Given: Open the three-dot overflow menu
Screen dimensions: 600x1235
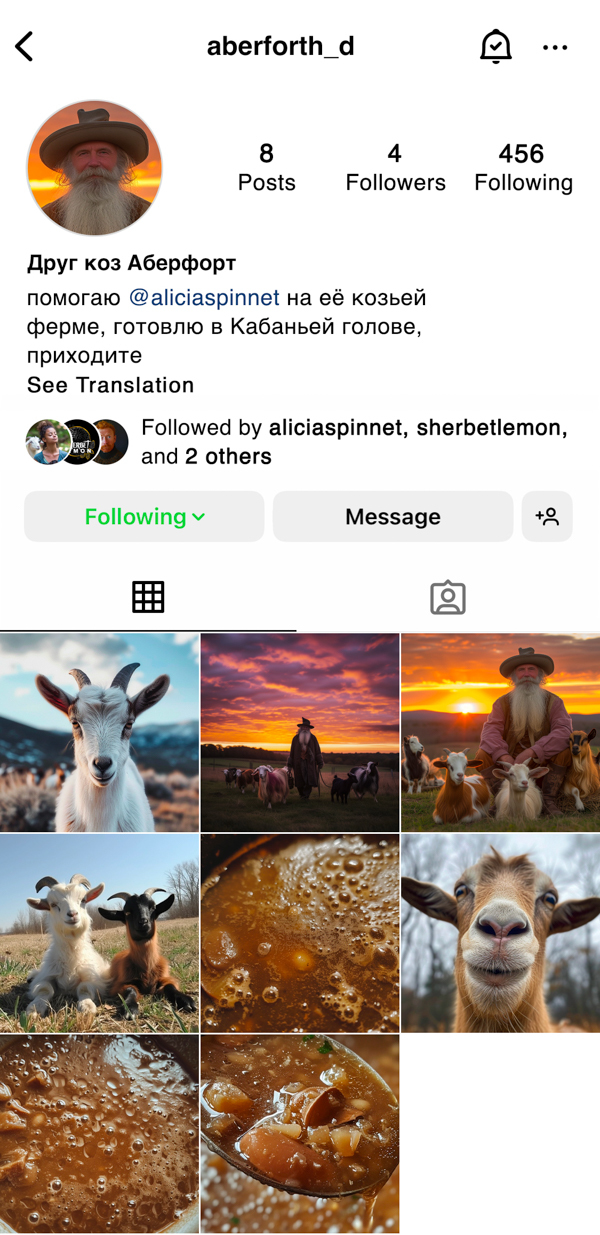Looking at the screenshot, I should 555,47.
